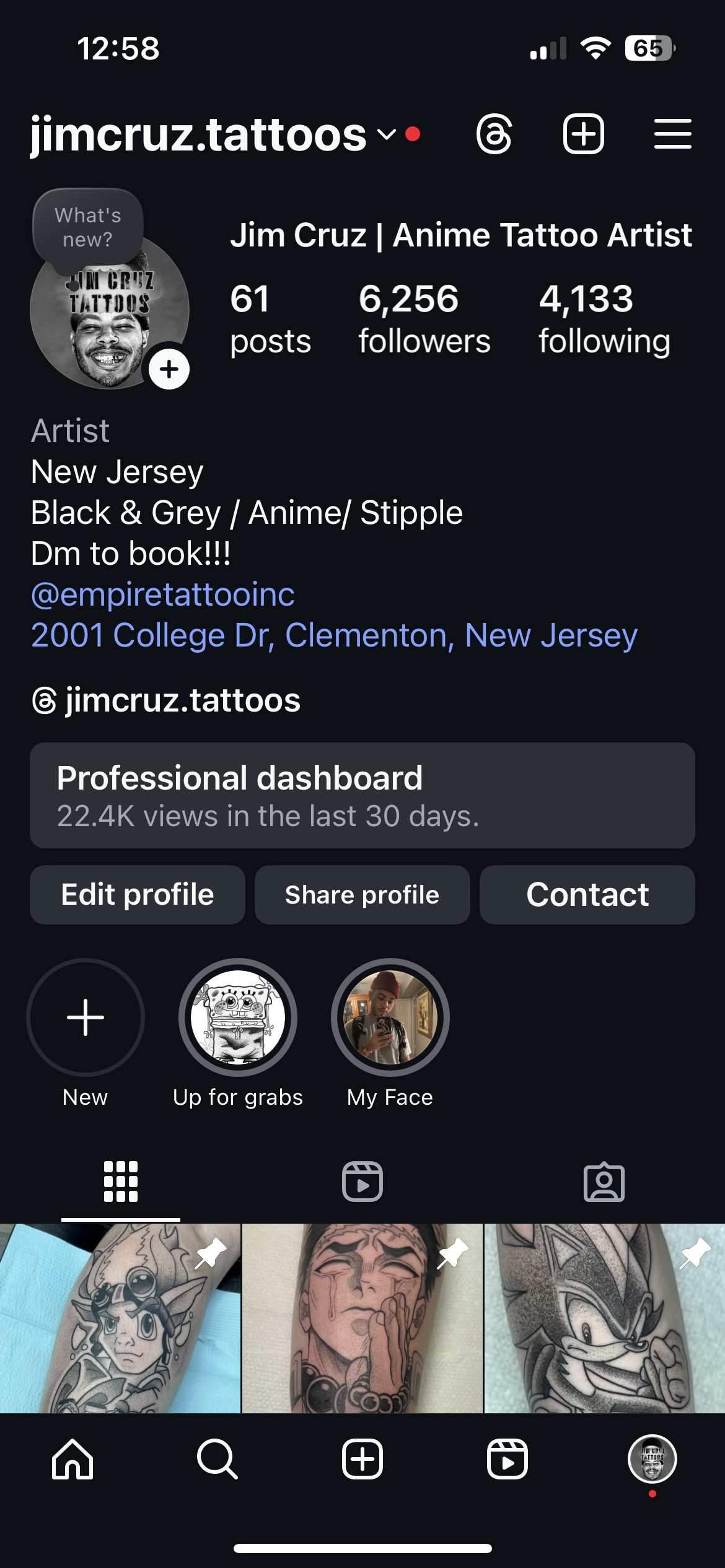725x1568 pixels.
Task: Open Professional dashboard
Action: point(362,795)
